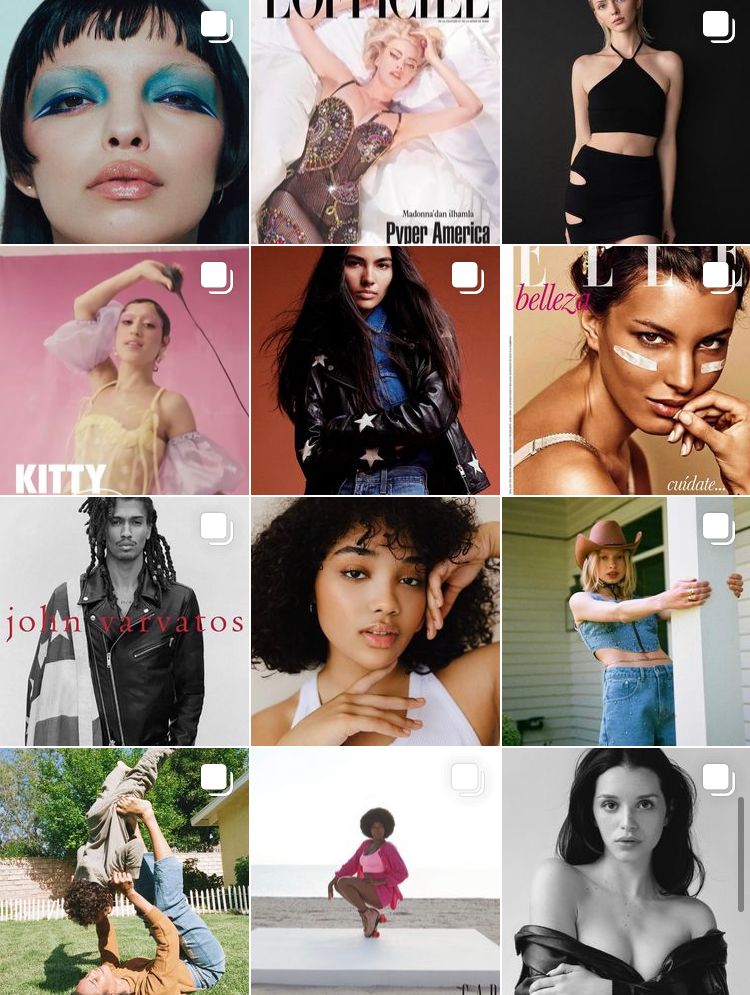The image size is (750, 995).
Task: Open the curly-haired woman portrait post
Action: (x=375, y=621)
